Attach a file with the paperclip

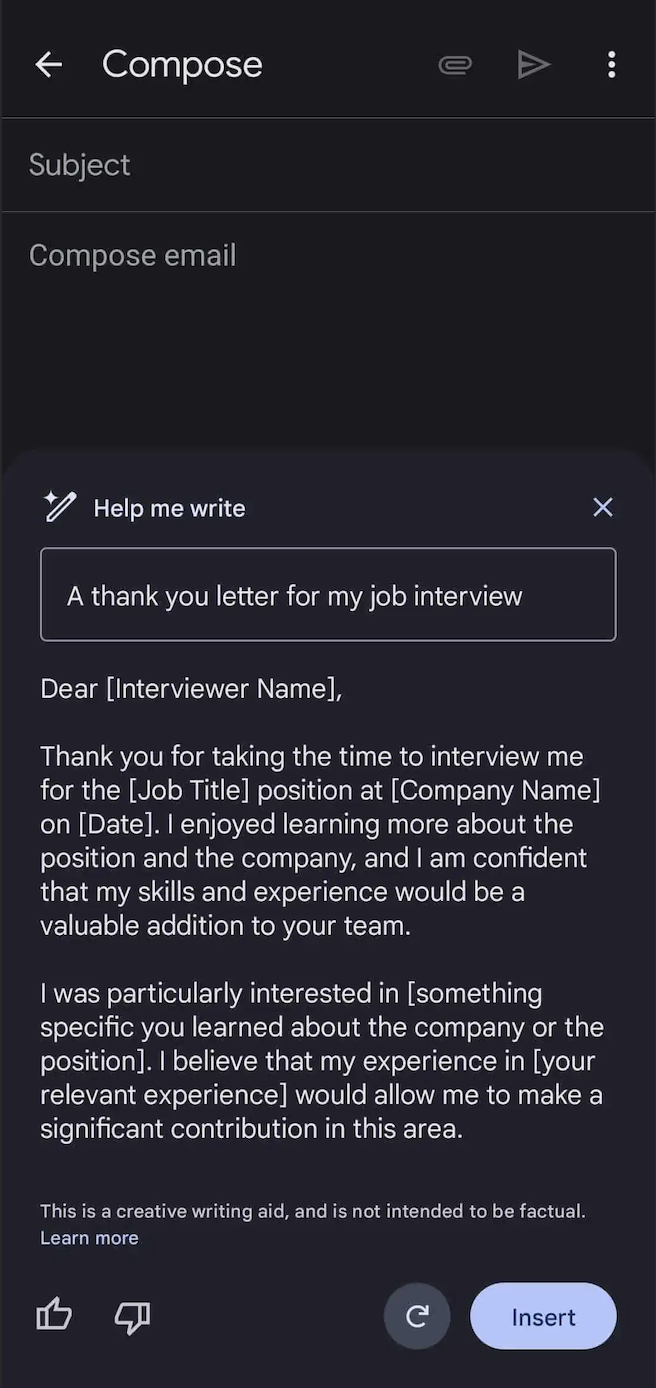click(x=455, y=65)
